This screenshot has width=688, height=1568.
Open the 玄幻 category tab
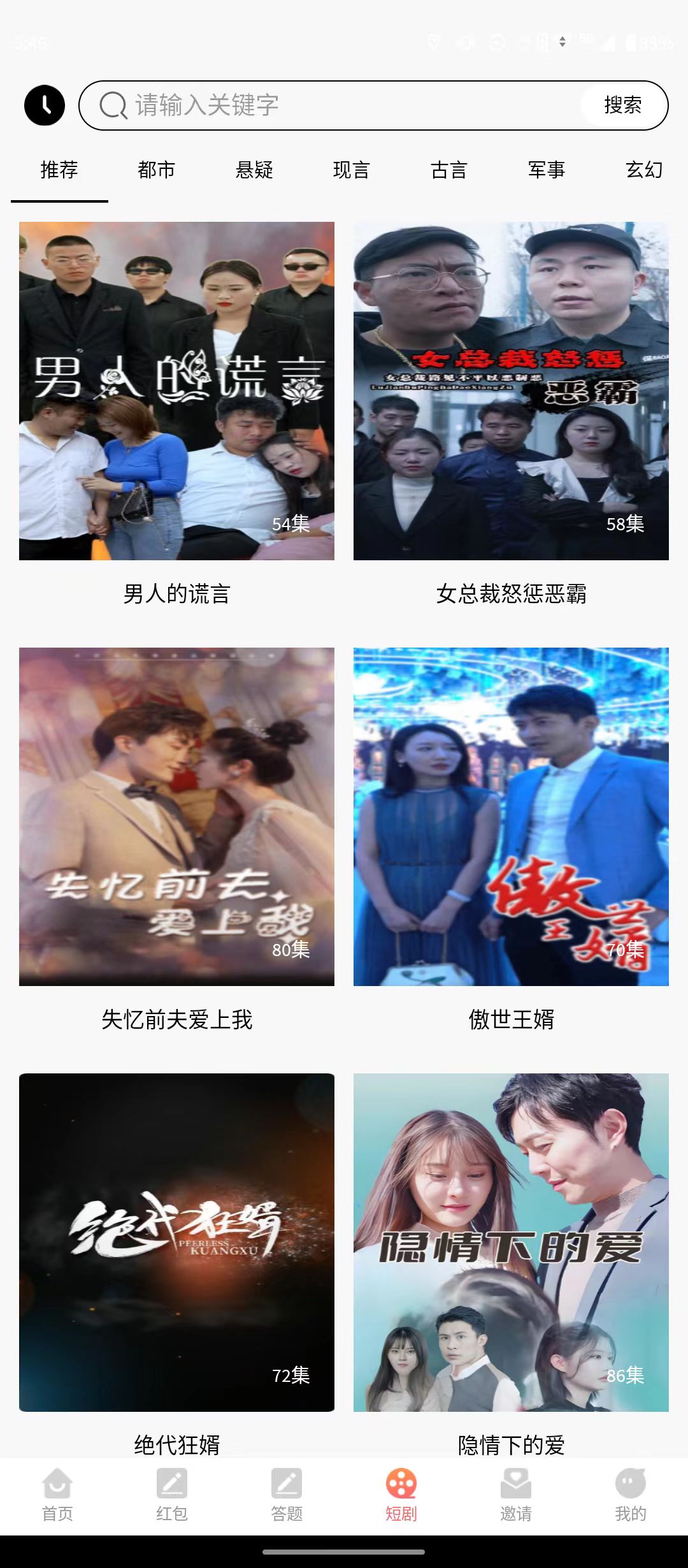tap(644, 170)
